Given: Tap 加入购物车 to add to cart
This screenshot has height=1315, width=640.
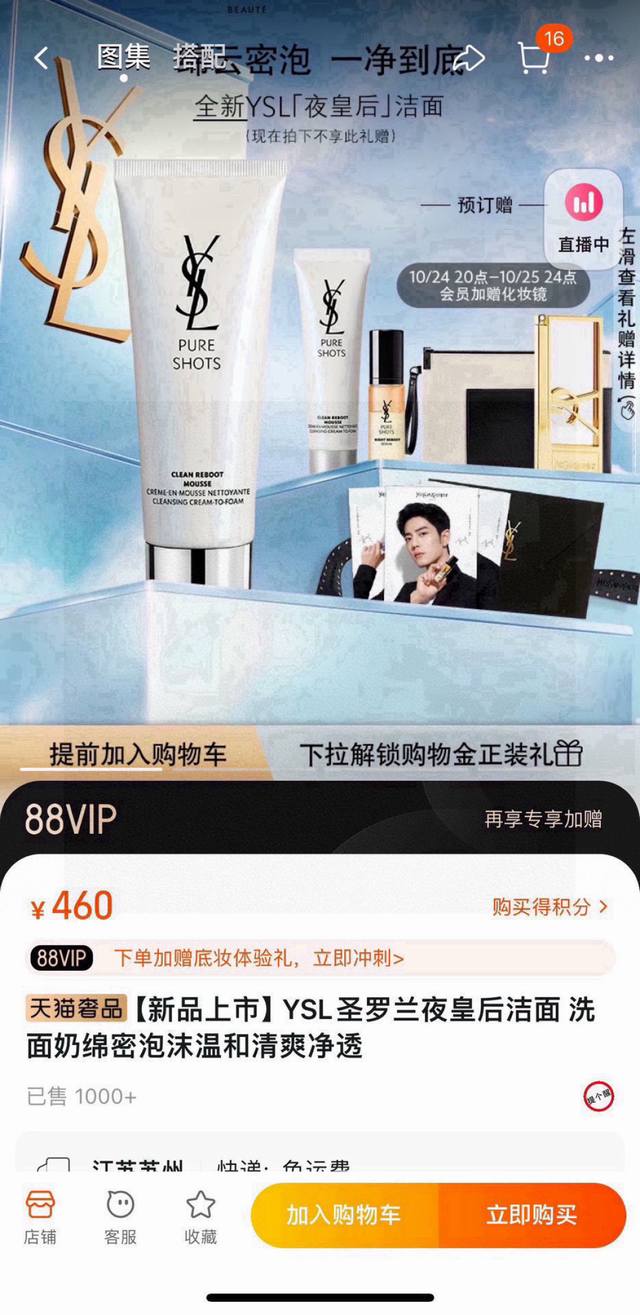Looking at the screenshot, I should click(344, 1215).
